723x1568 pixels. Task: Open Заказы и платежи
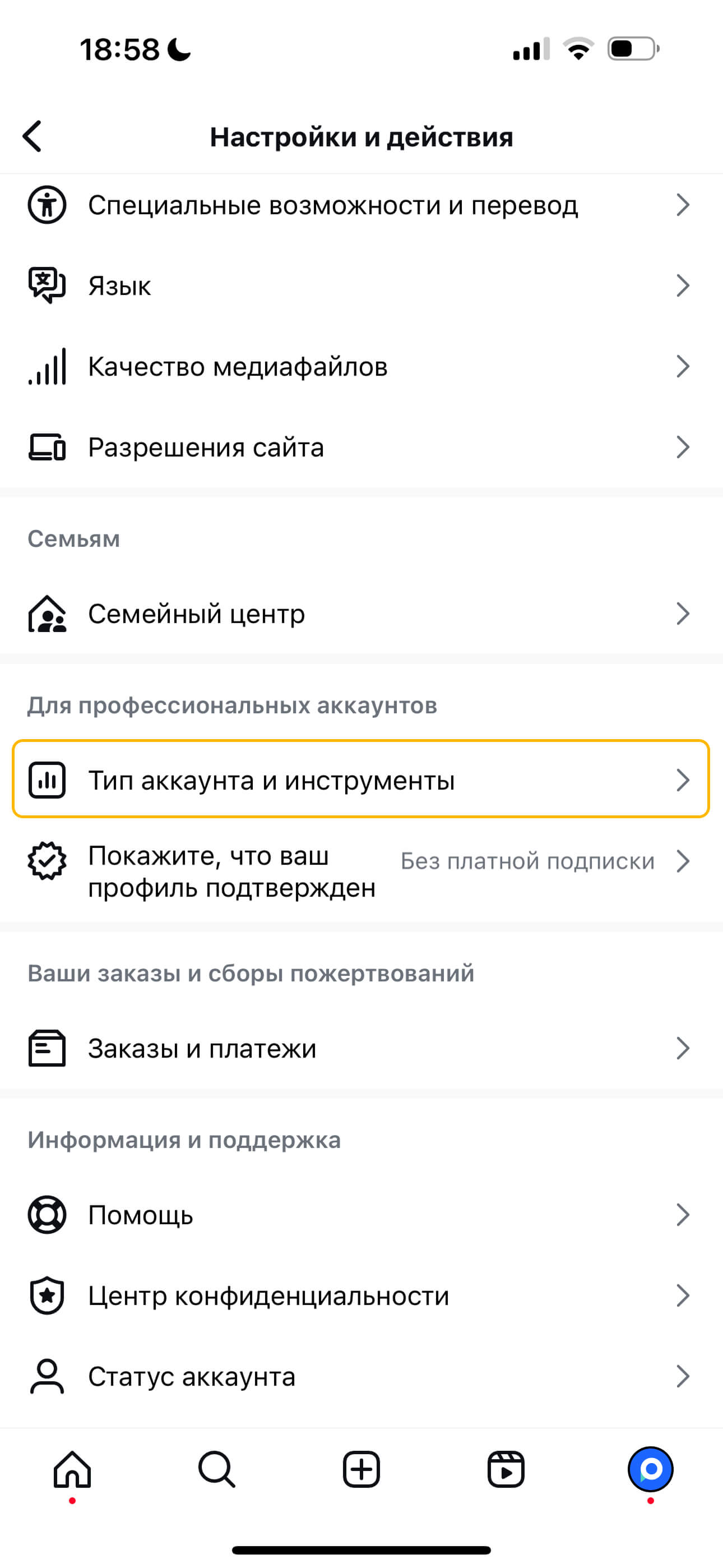(x=361, y=1048)
